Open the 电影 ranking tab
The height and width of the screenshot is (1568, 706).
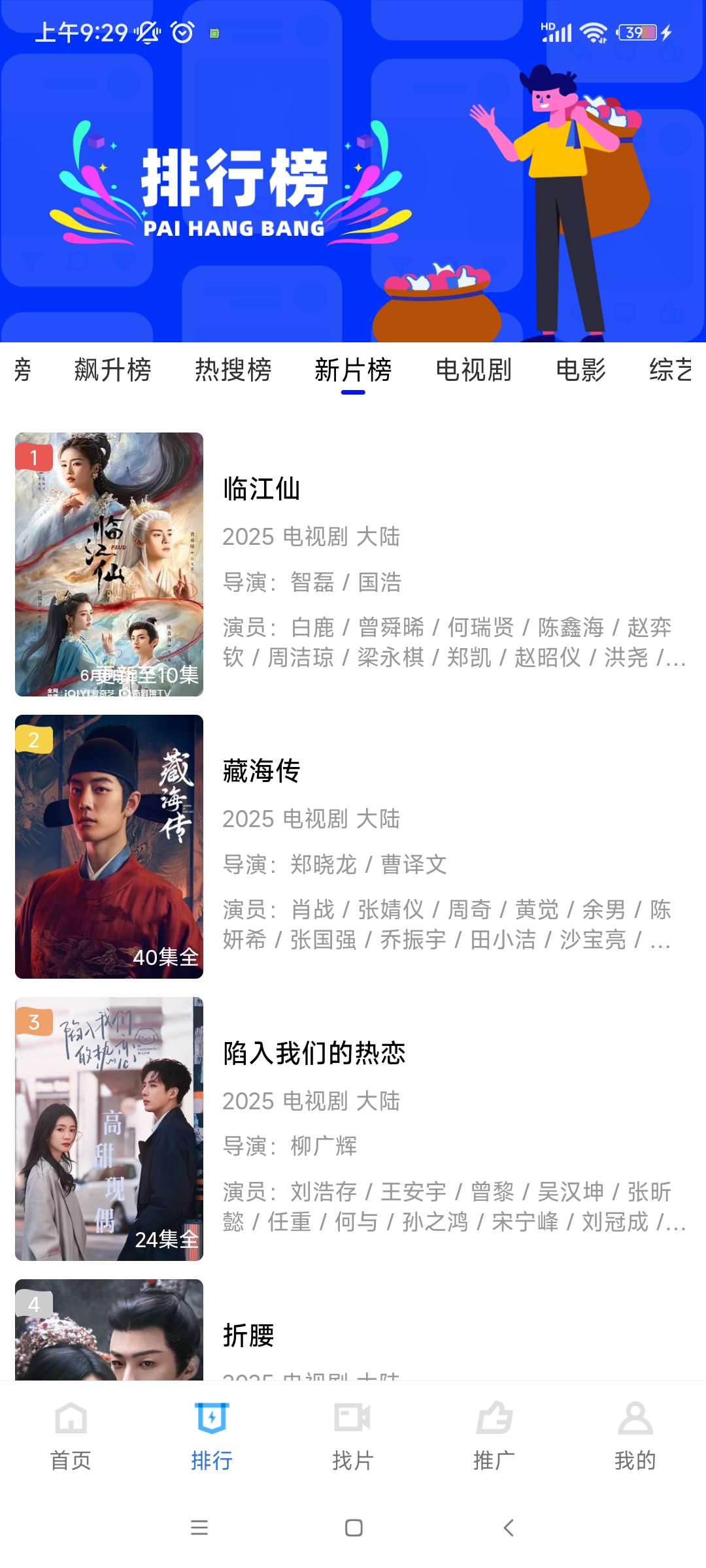click(580, 370)
